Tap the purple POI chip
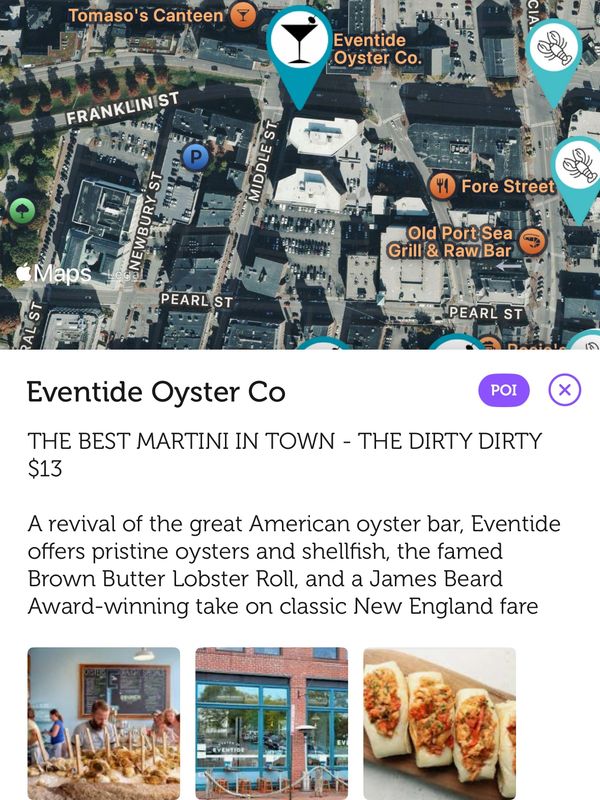600x800 pixels. 503,390
